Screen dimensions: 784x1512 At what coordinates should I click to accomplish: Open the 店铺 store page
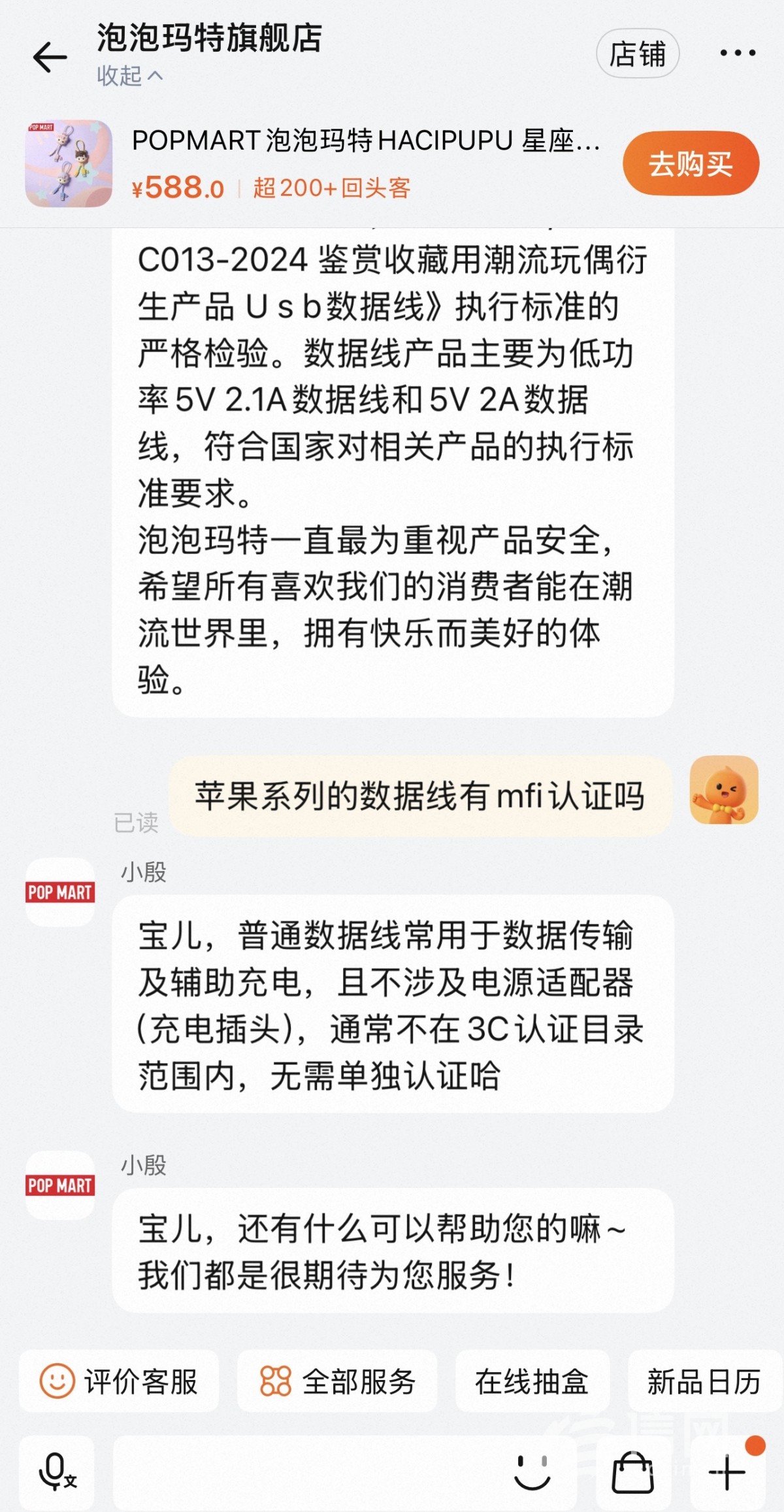(x=637, y=54)
